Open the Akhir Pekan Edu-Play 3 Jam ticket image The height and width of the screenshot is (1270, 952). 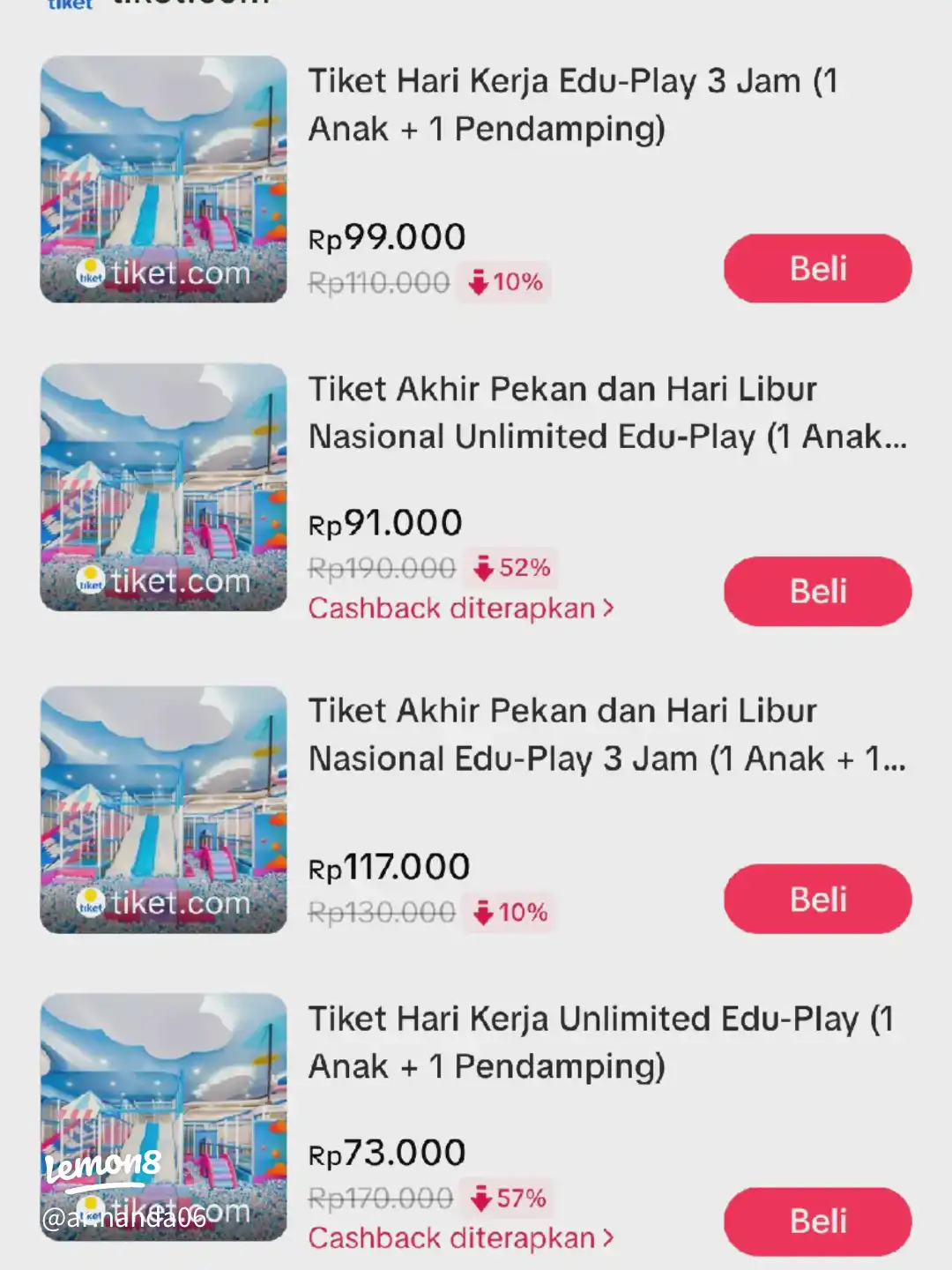(164, 809)
